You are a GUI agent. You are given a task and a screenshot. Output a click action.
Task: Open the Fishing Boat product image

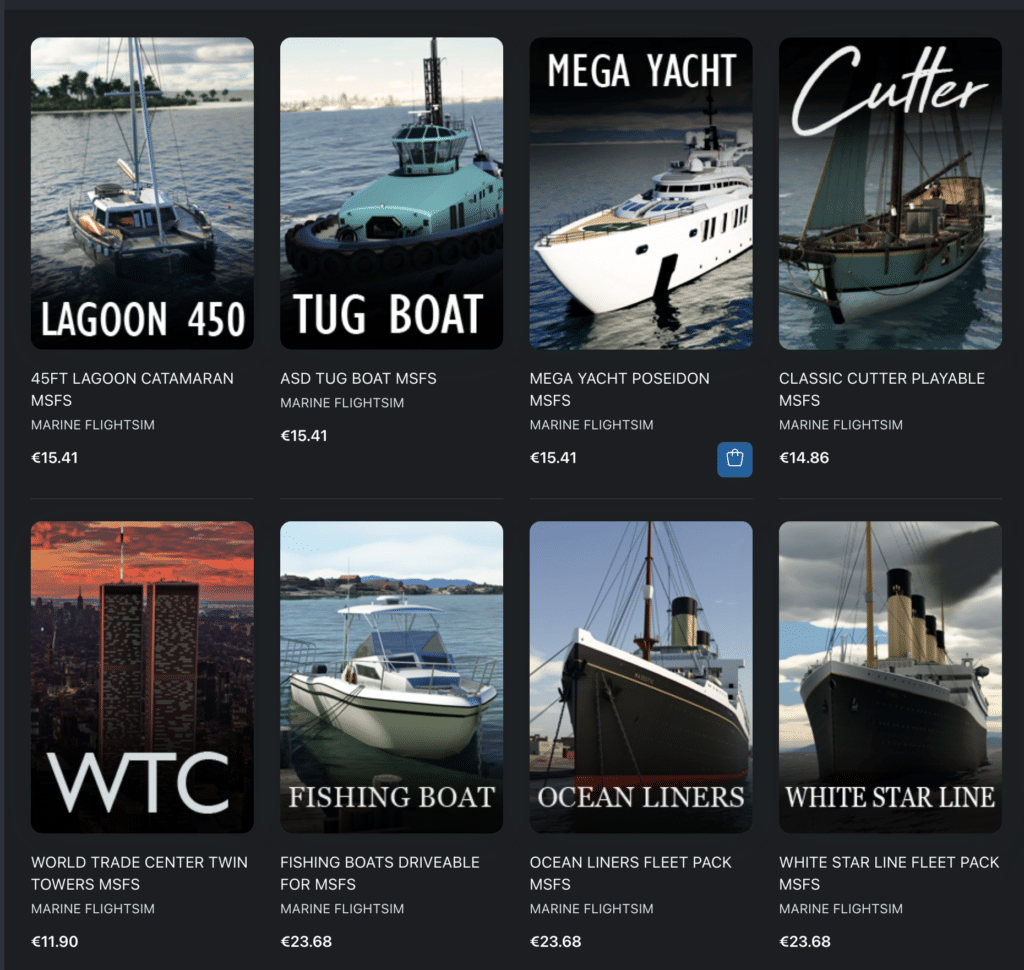click(391, 677)
